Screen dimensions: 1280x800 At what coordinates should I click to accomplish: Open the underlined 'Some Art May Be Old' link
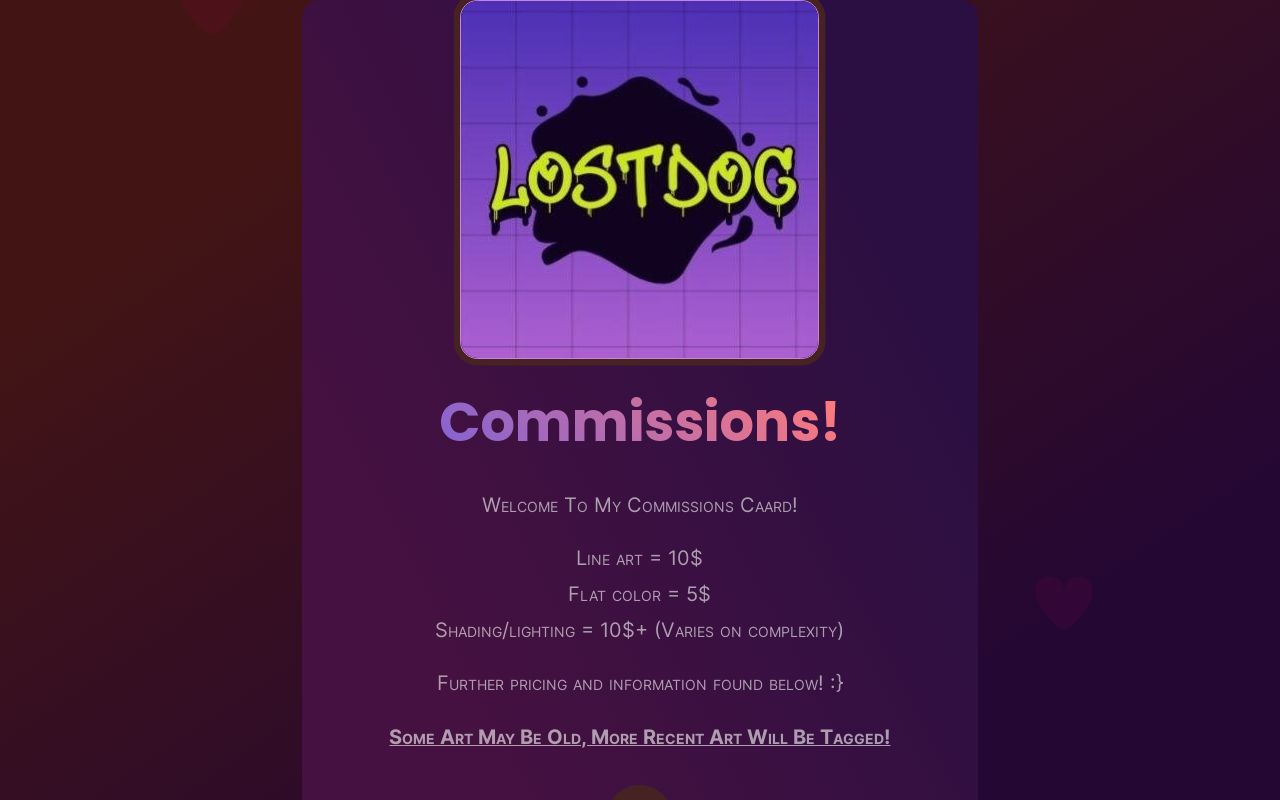coord(639,737)
